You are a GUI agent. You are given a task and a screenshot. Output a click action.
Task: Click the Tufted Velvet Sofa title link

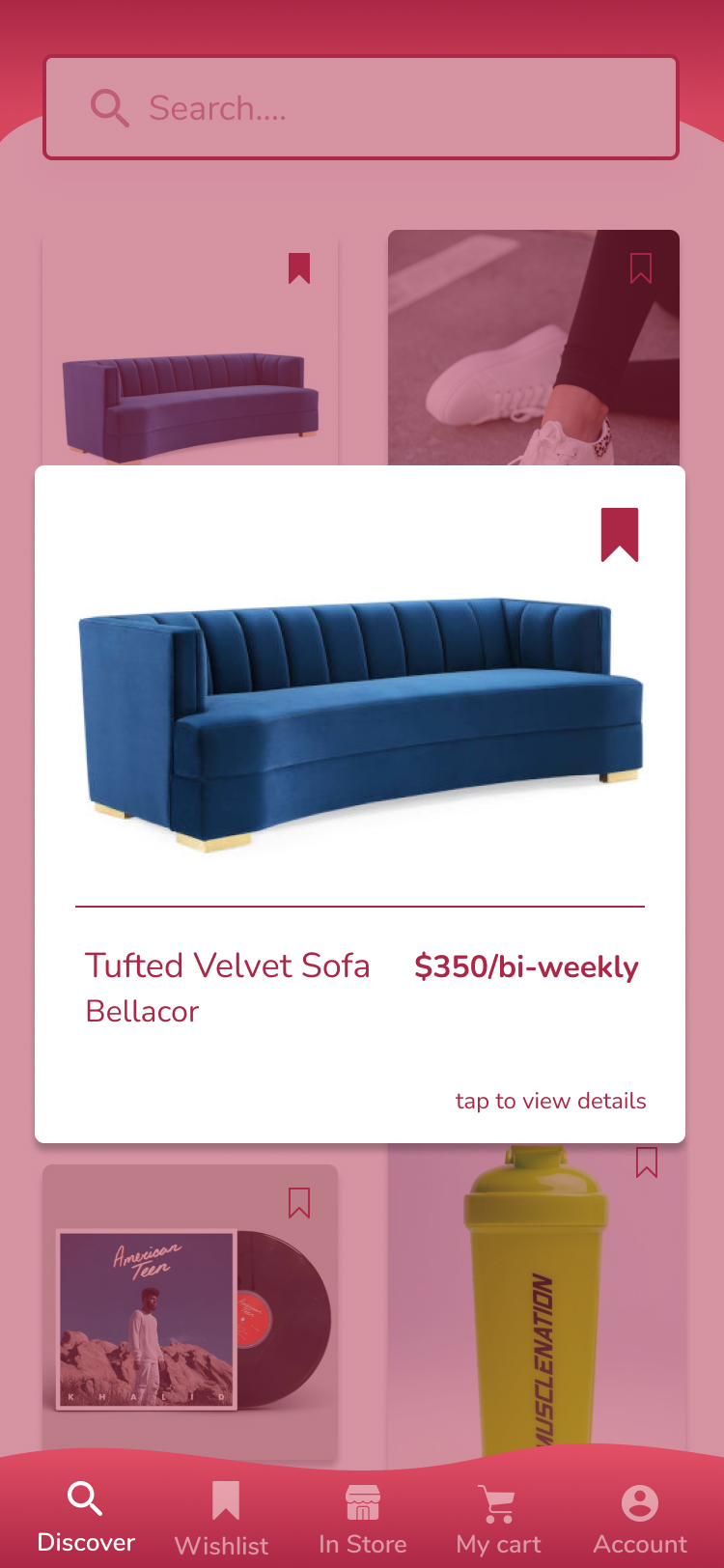click(x=227, y=965)
